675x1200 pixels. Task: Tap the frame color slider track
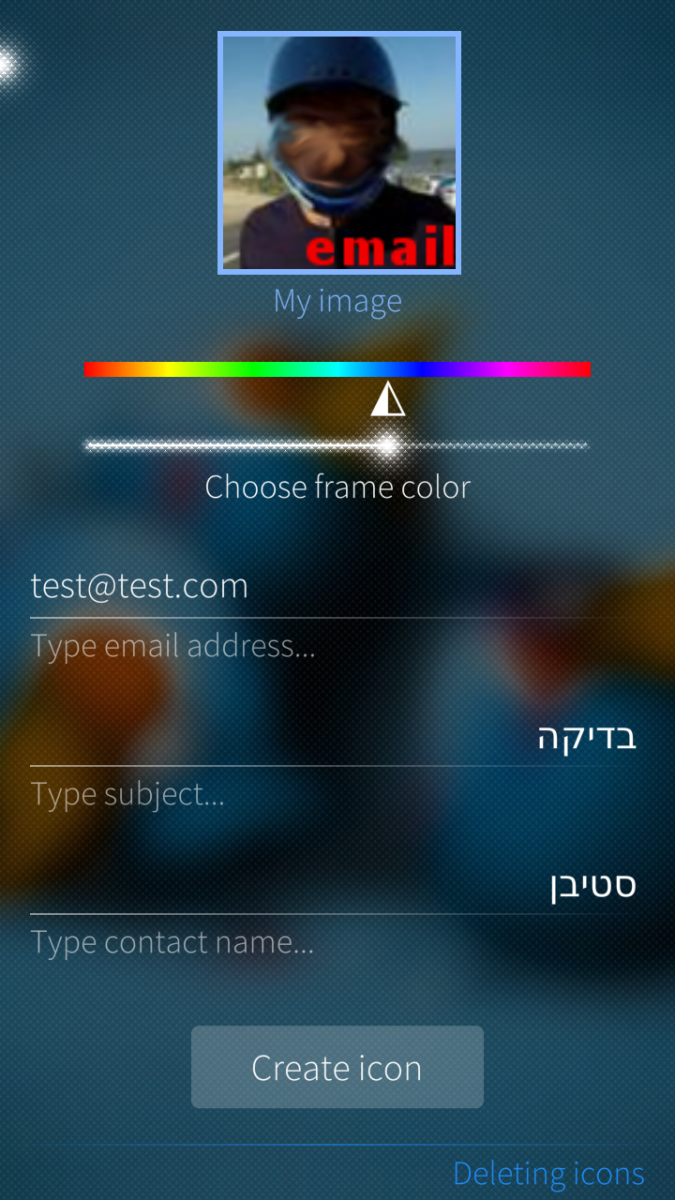[x=337, y=446]
